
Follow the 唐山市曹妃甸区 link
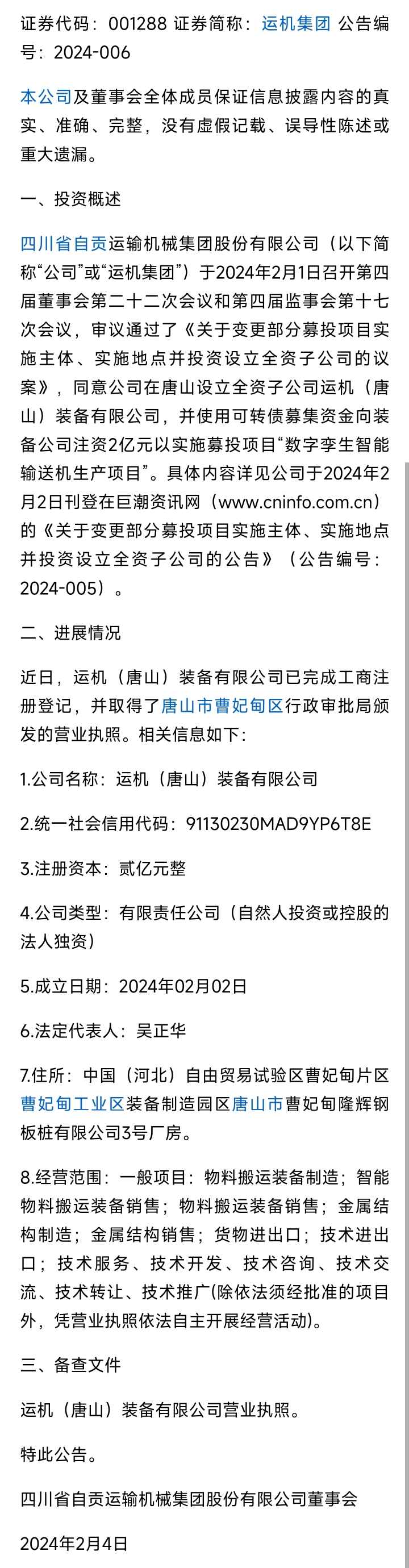point(222,706)
